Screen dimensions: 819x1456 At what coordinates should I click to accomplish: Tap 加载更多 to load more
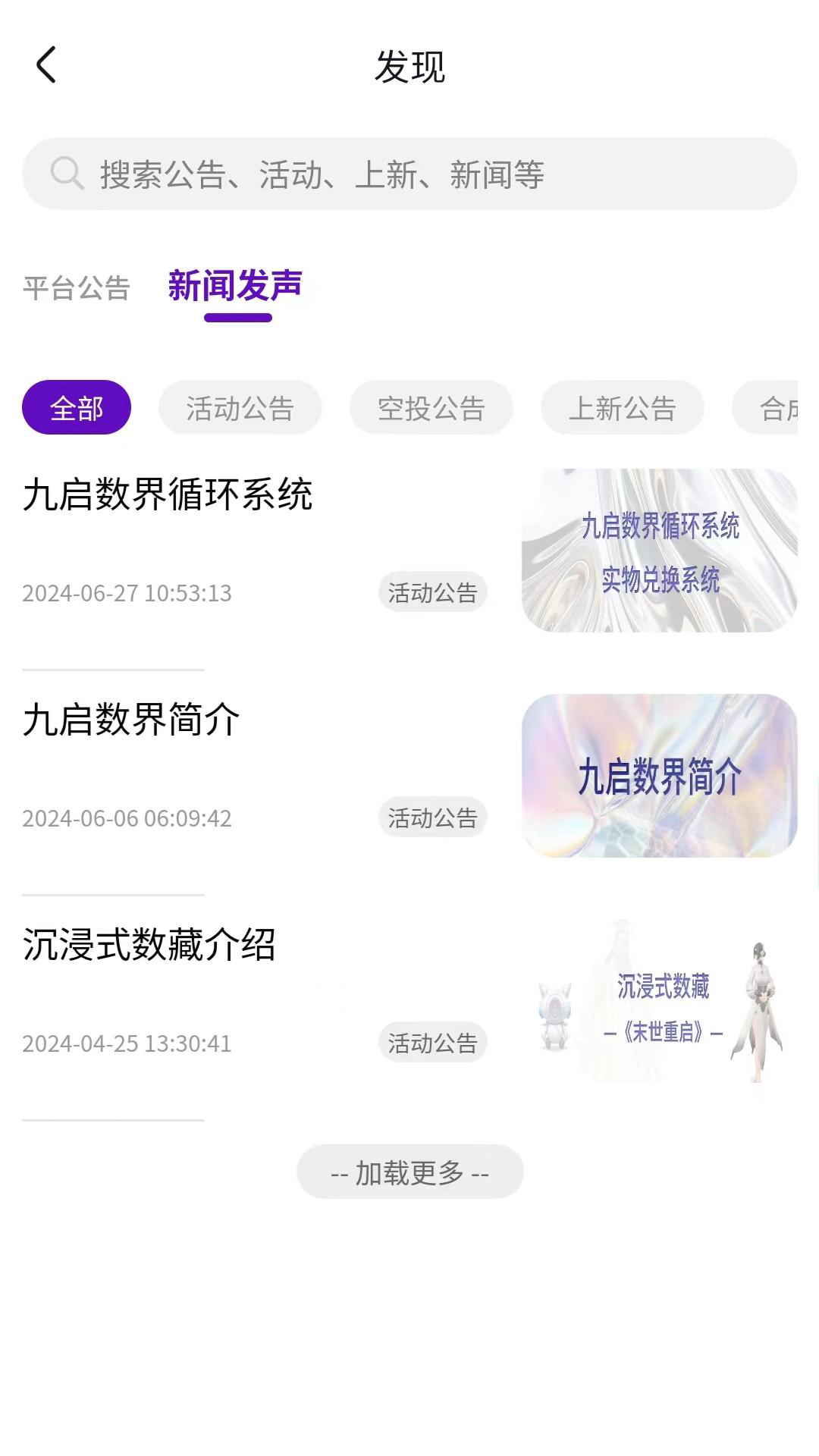click(409, 1172)
